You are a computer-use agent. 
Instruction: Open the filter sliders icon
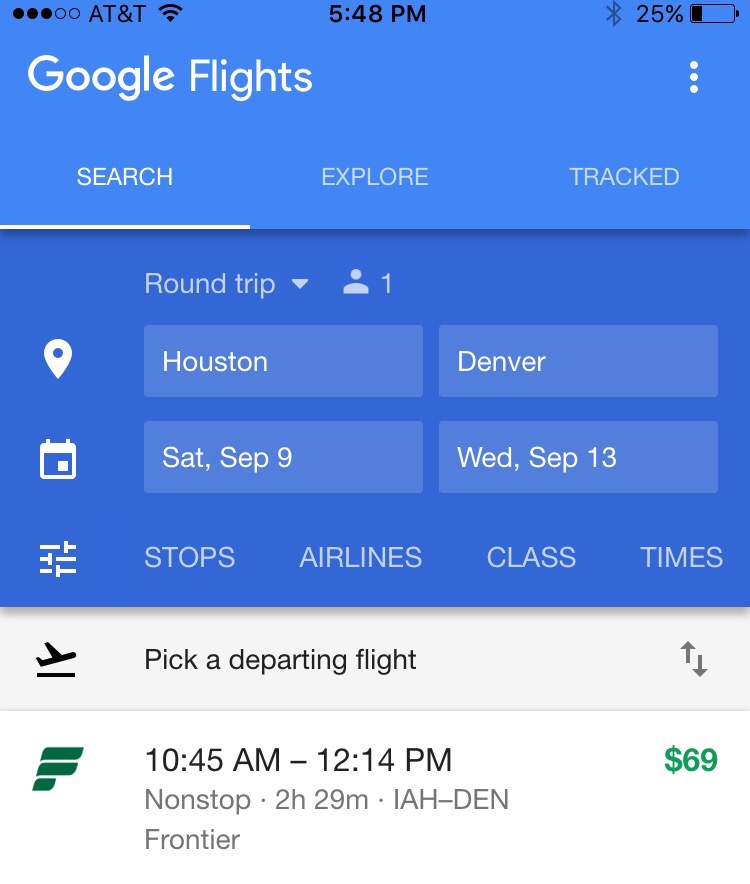(x=58, y=558)
